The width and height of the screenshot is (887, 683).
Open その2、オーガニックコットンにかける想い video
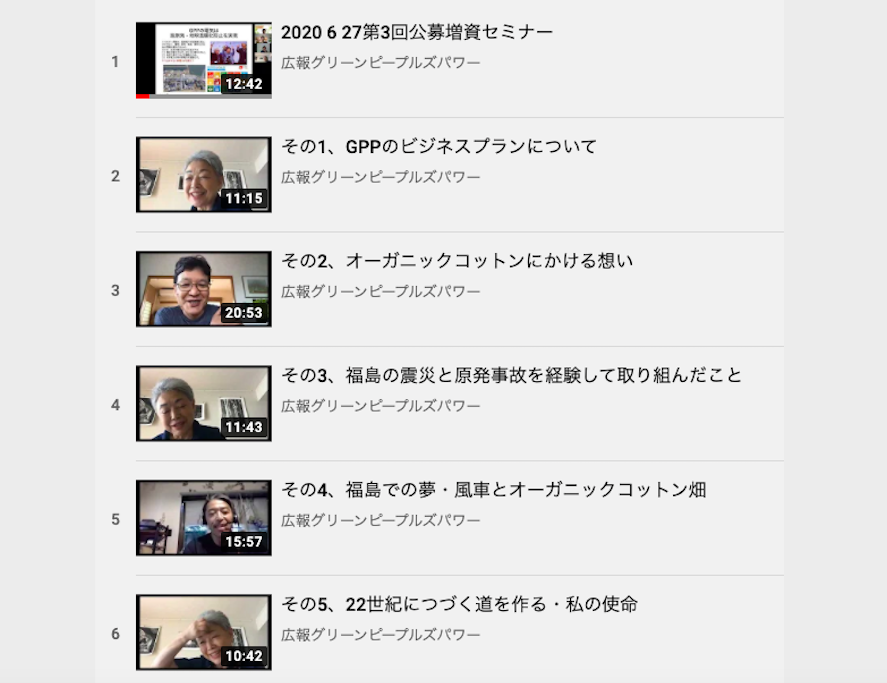[x=457, y=261]
